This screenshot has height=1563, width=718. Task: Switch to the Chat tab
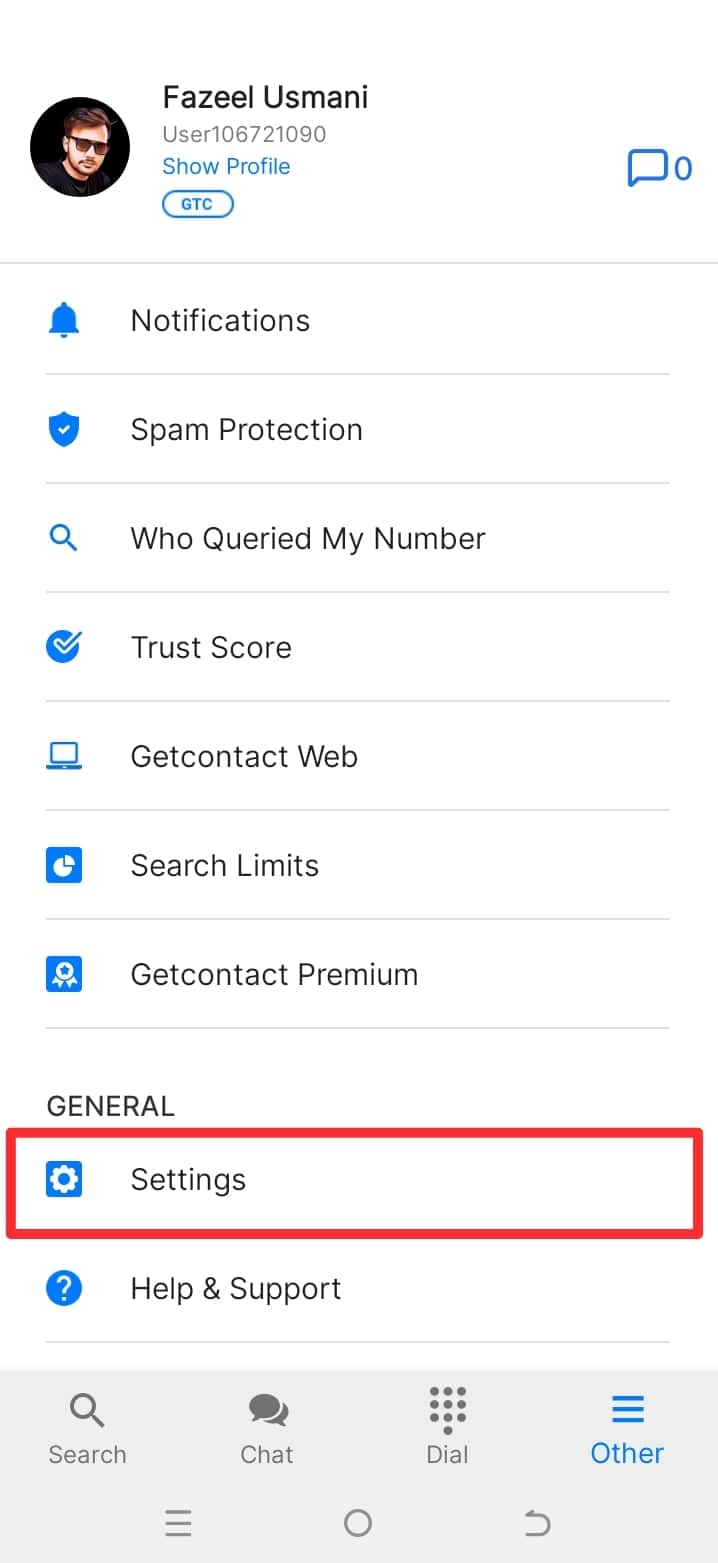coord(267,1428)
